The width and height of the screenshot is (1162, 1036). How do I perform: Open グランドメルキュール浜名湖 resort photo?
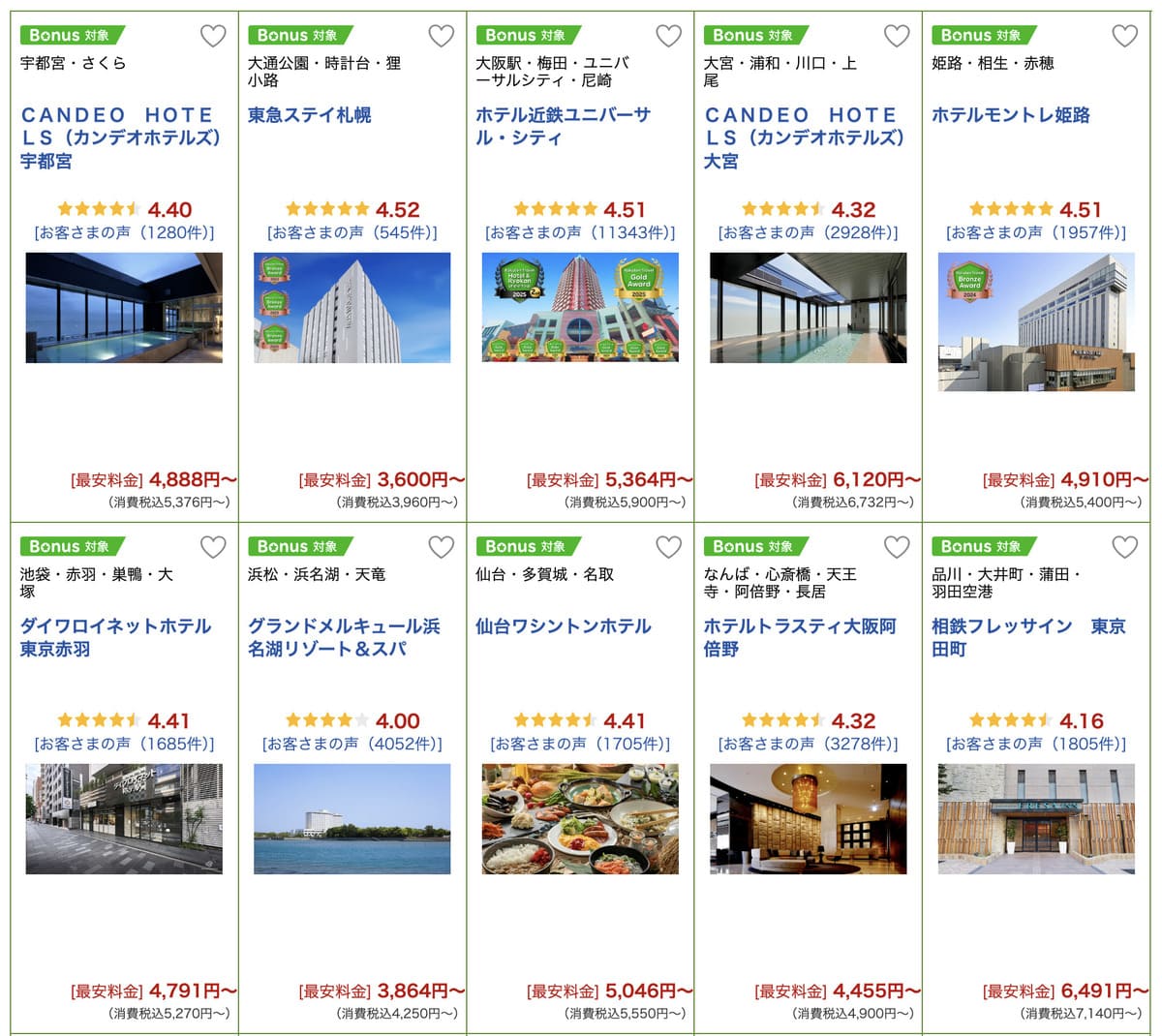pos(352,818)
